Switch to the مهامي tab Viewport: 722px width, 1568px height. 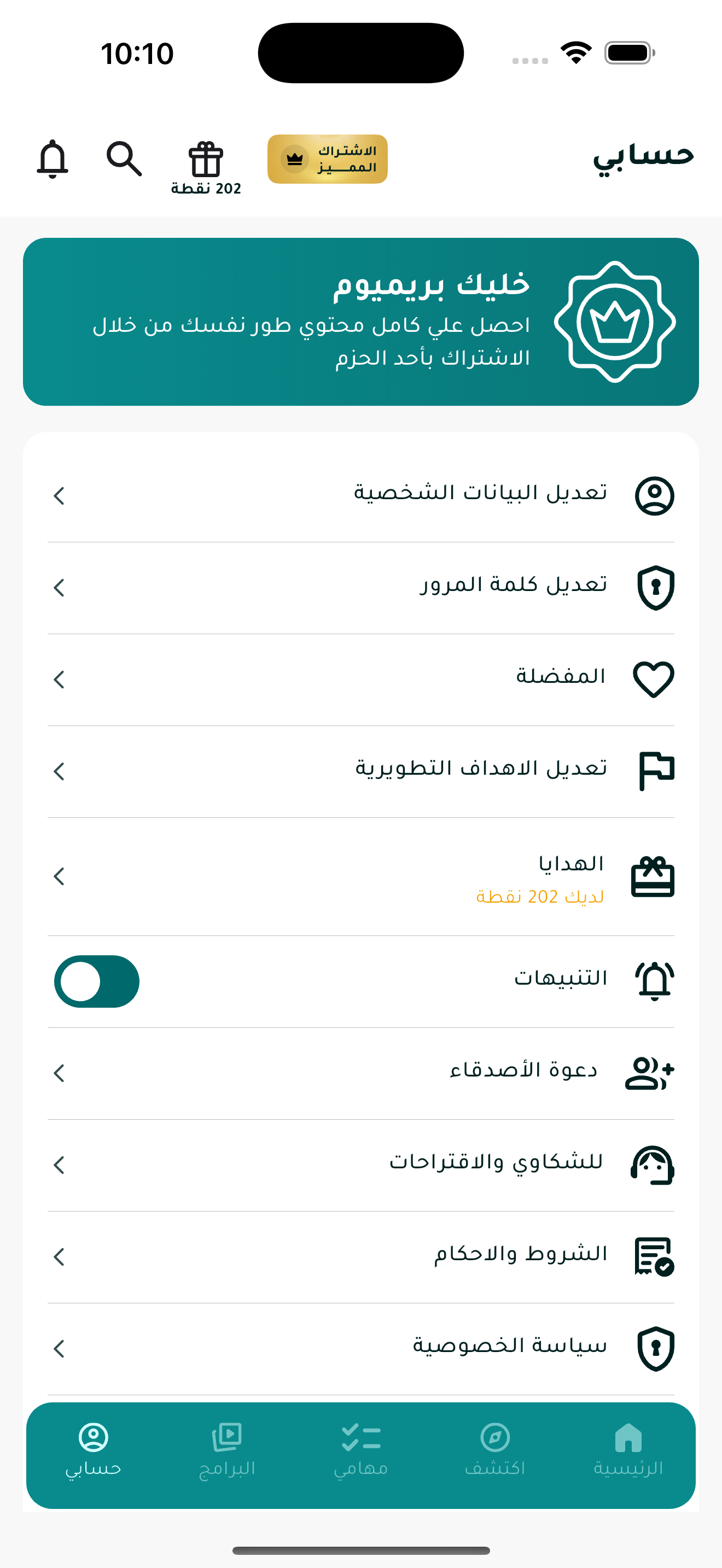[x=361, y=1450]
